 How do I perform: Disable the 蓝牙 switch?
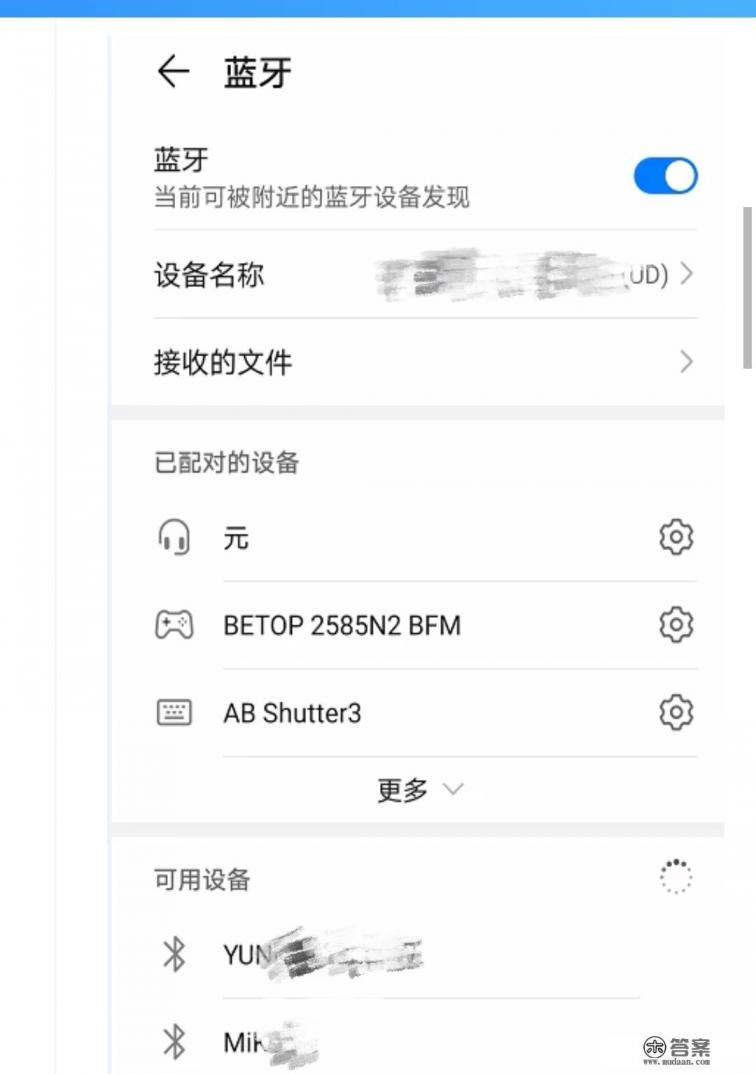tap(665, 175)
